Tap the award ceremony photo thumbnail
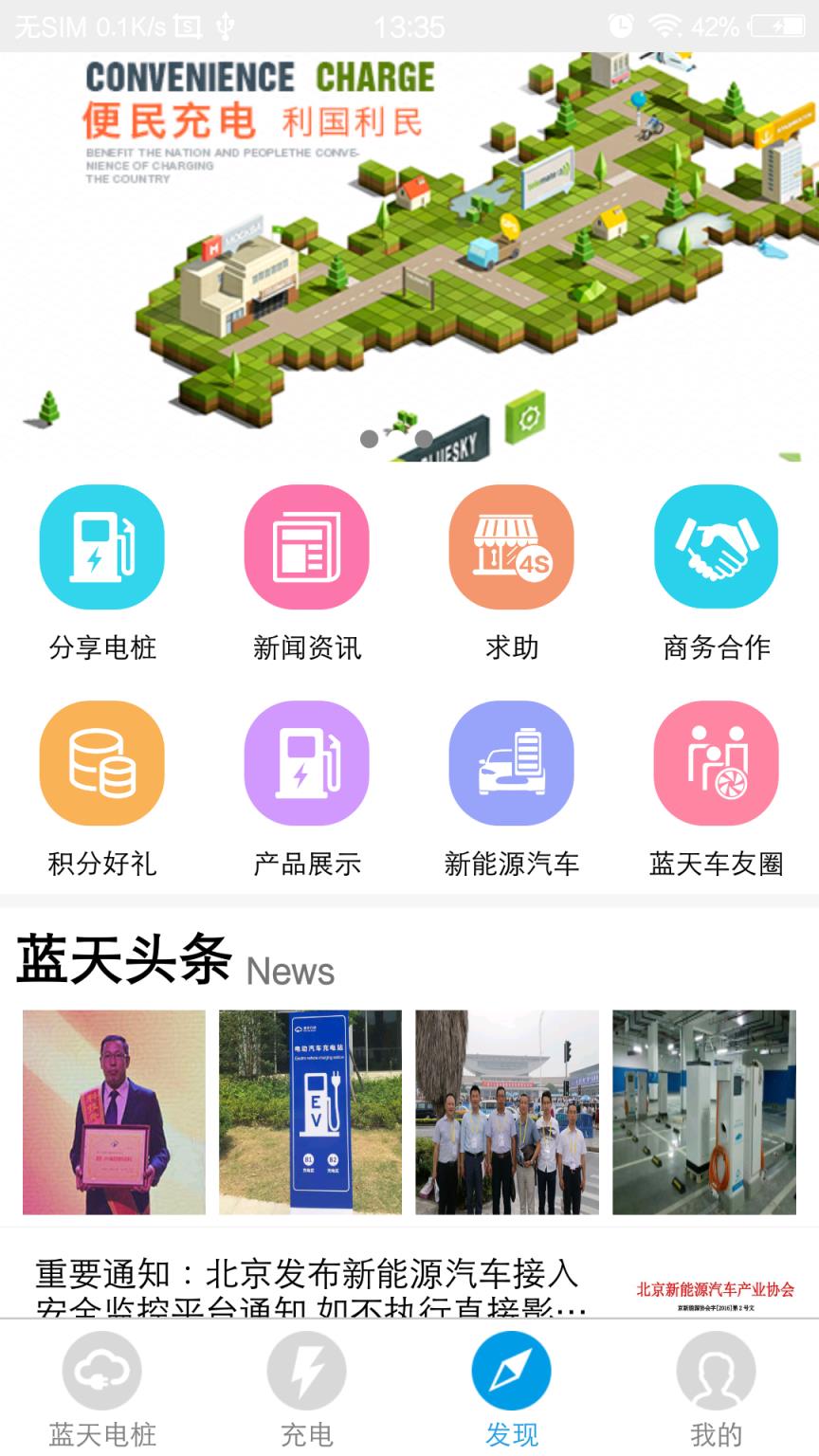This screenshot has height=1456, width=819. [114, 1114]
